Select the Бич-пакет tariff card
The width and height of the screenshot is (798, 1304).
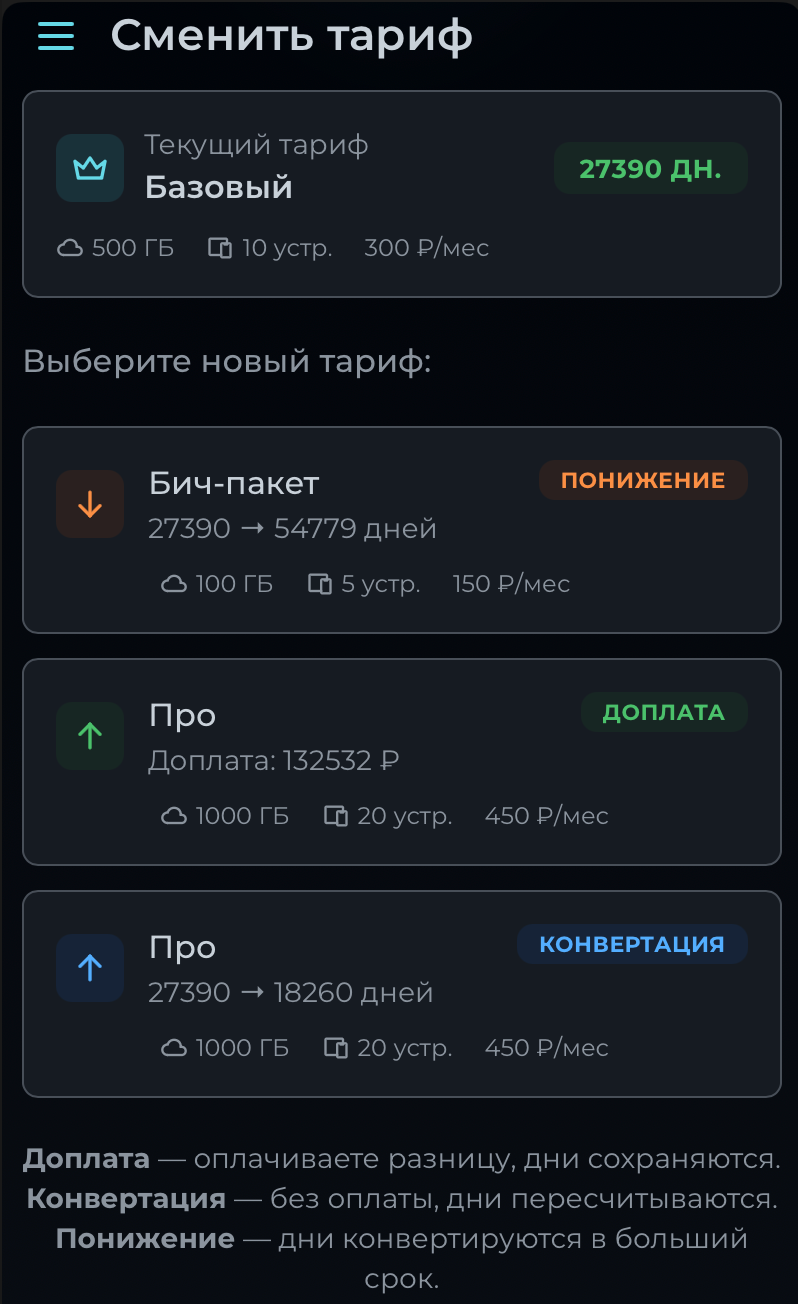[399, 530]
